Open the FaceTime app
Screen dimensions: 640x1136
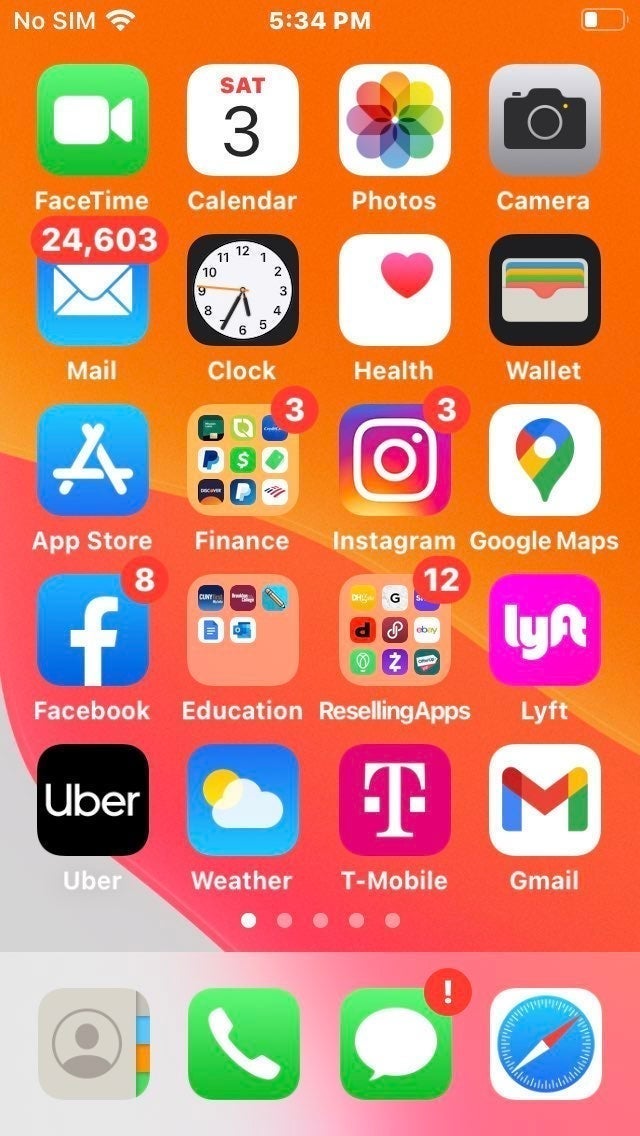point(93,120)
